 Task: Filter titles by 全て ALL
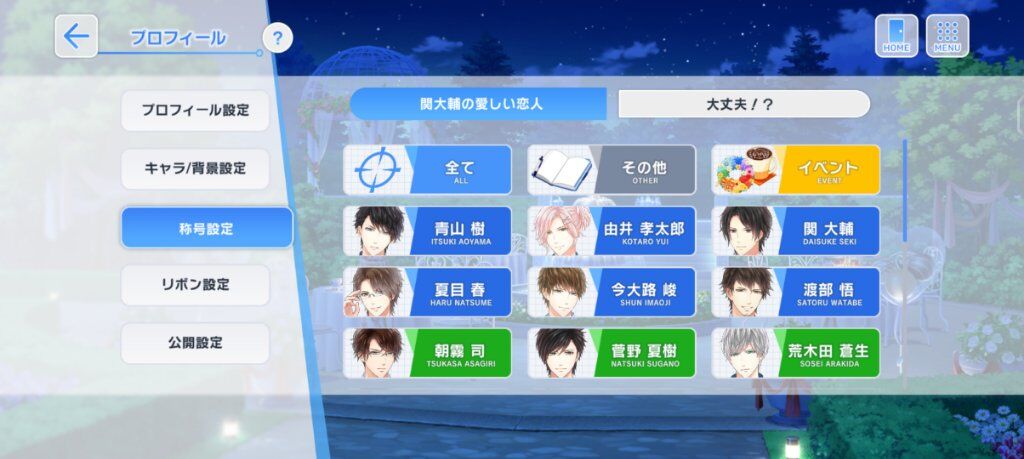[427, 170]
